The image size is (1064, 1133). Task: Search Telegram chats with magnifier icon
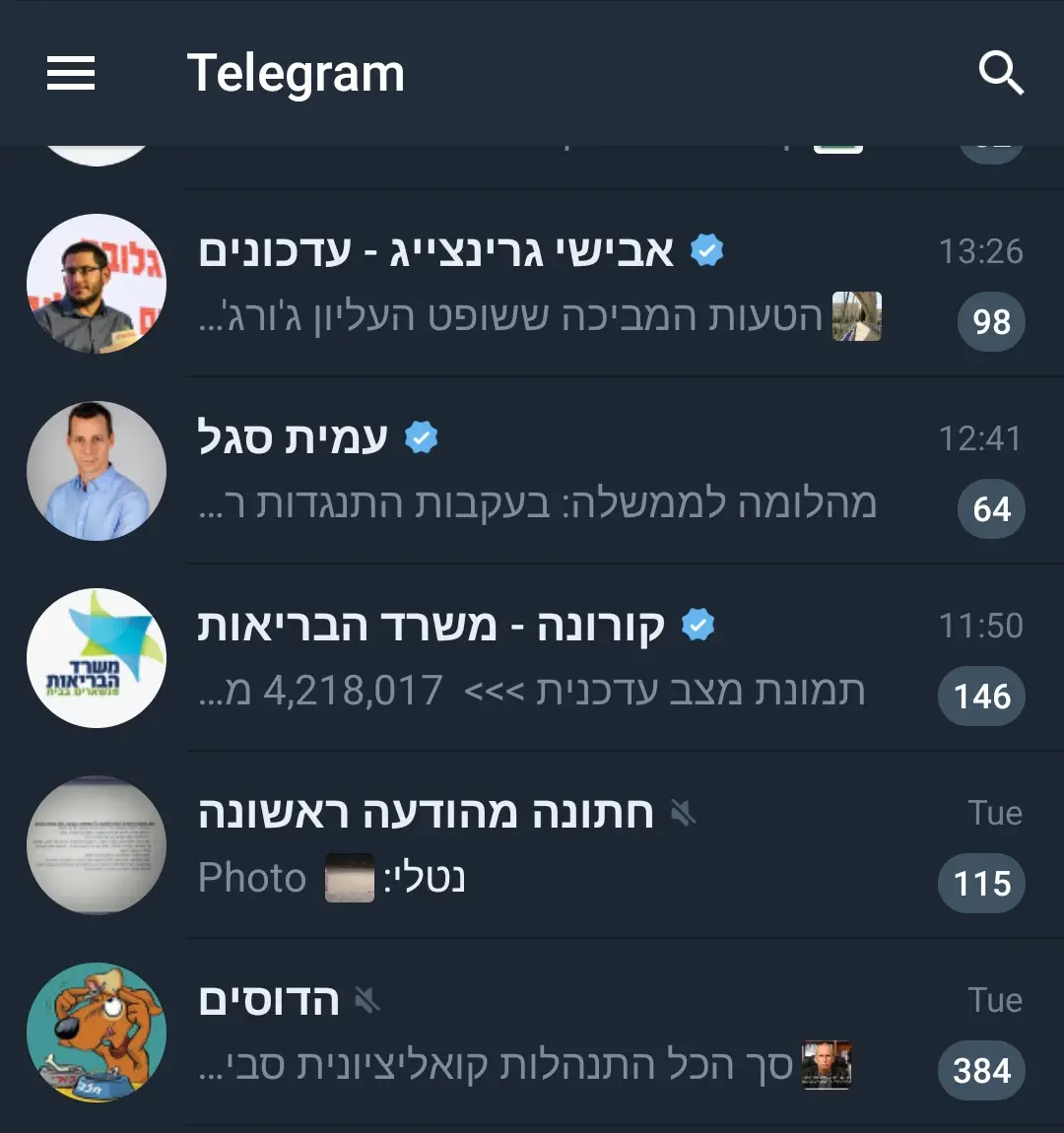point(1001,73)
